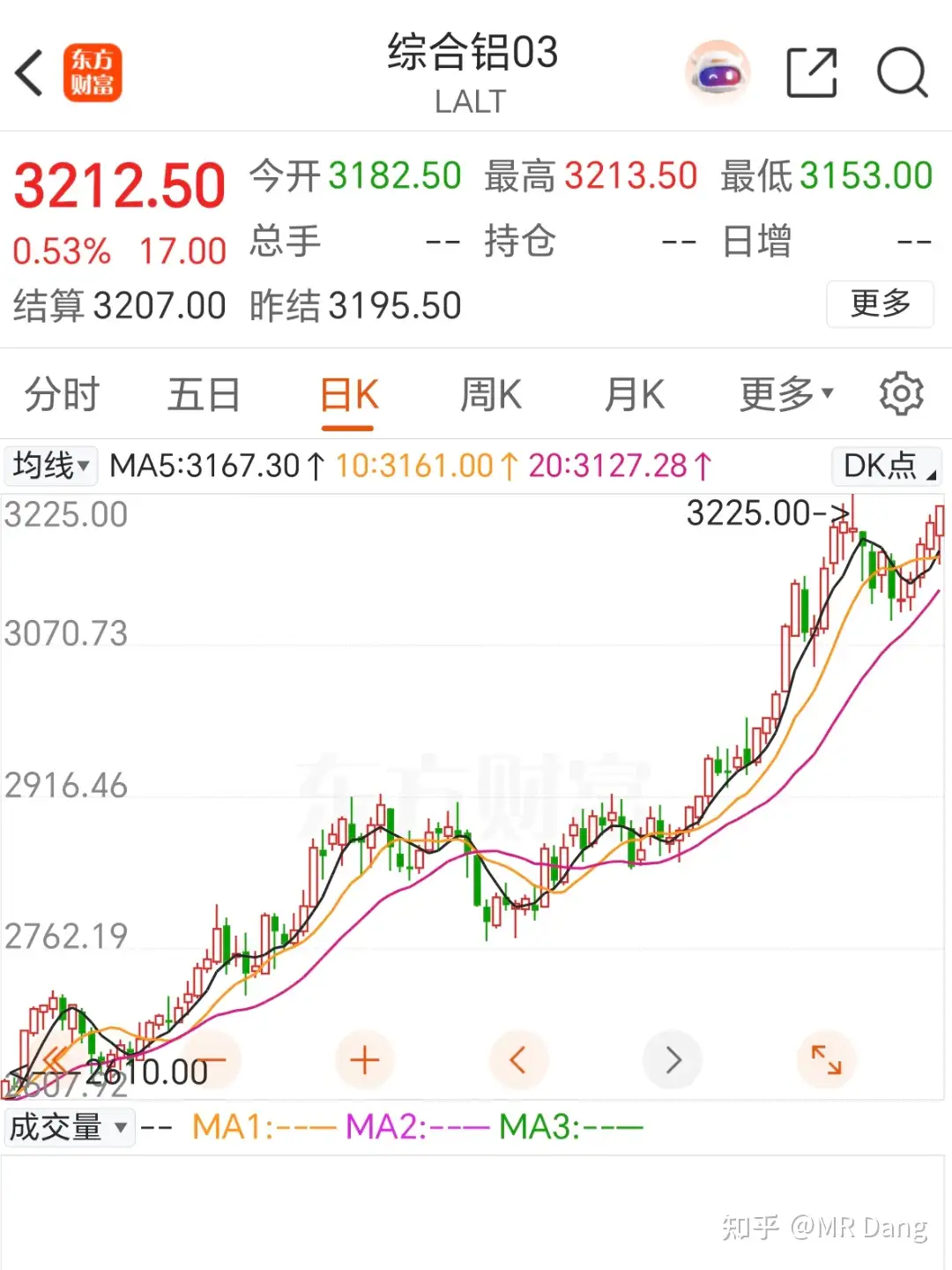
Task: Tap the 更多 button for more quote details
Action: tap(880, 304)
